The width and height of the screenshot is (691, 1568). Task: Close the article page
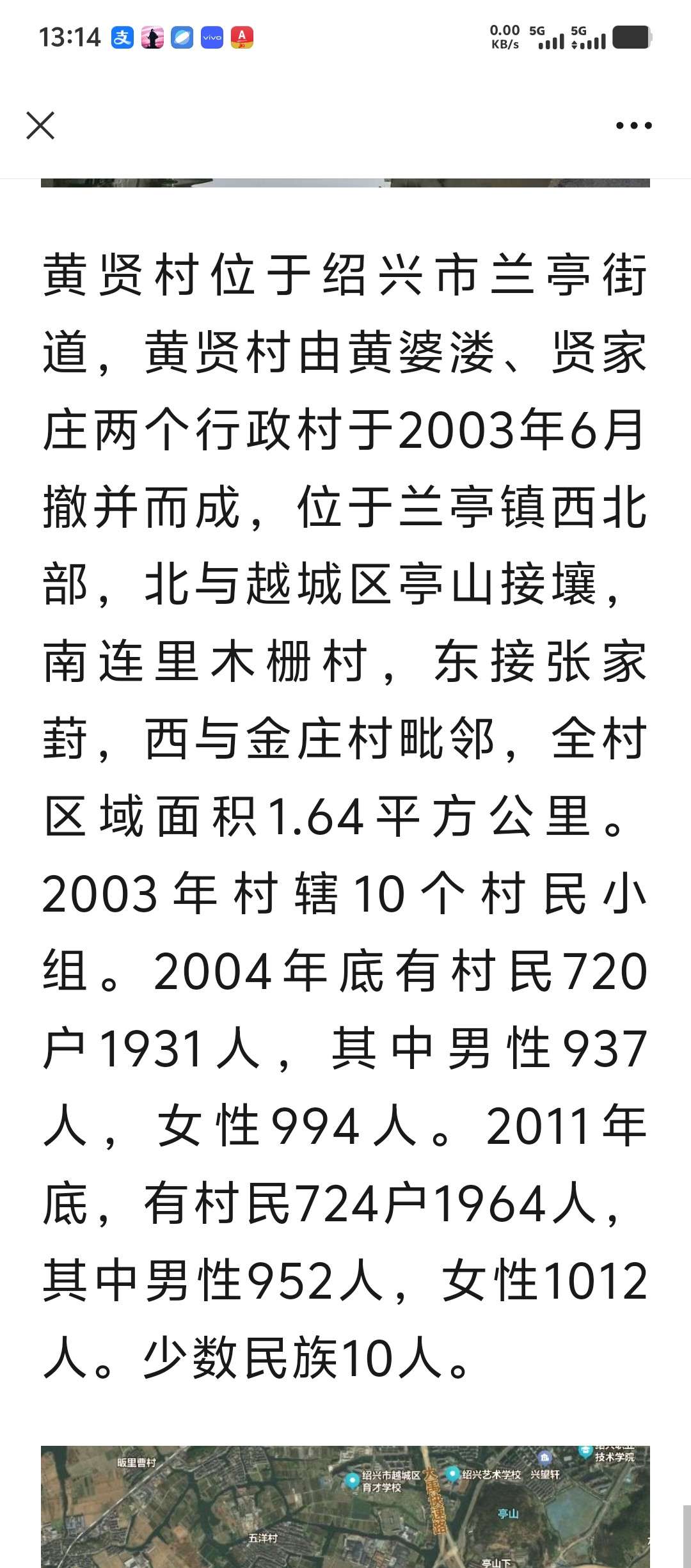click(40, 125)
